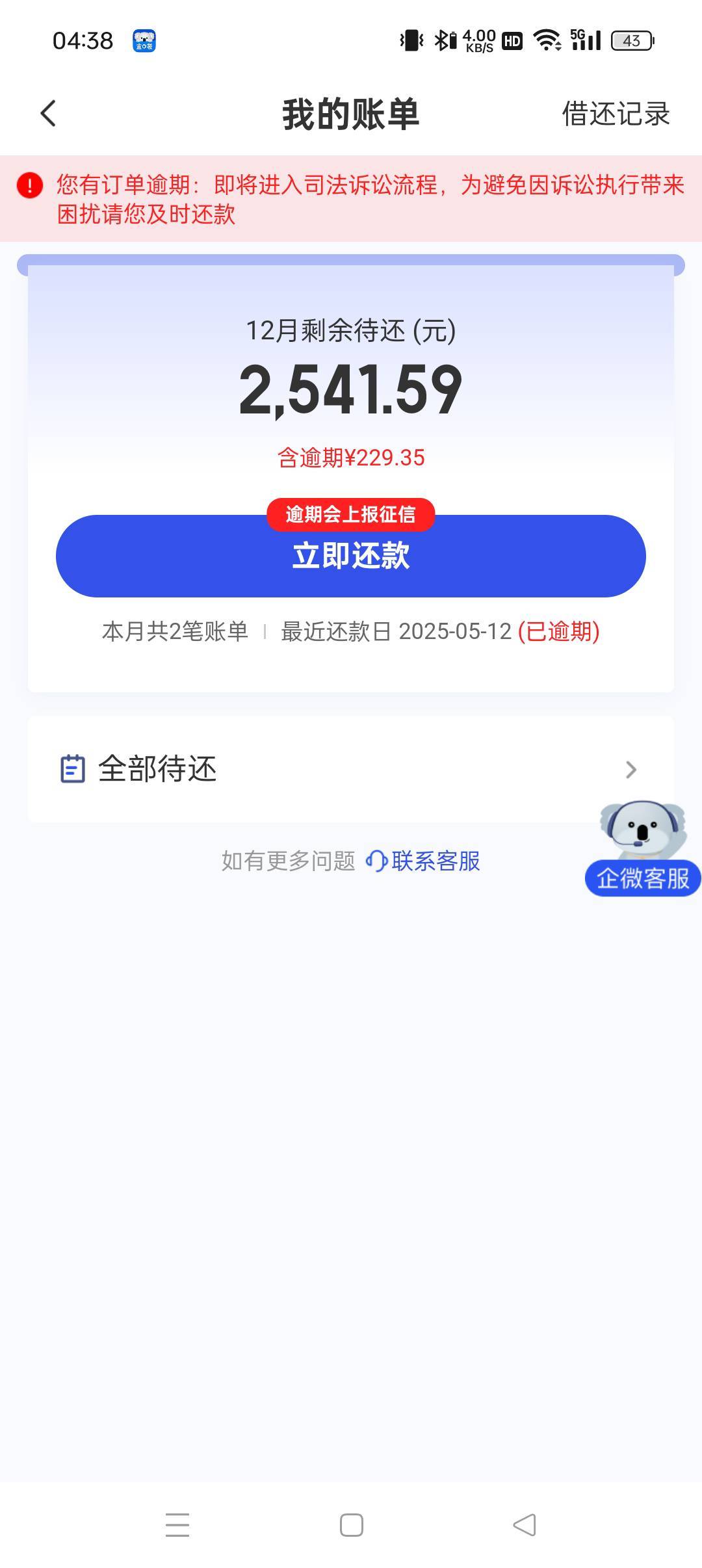
Task: Go back using the top-left arrow
Action: click(x=48, y=114)
